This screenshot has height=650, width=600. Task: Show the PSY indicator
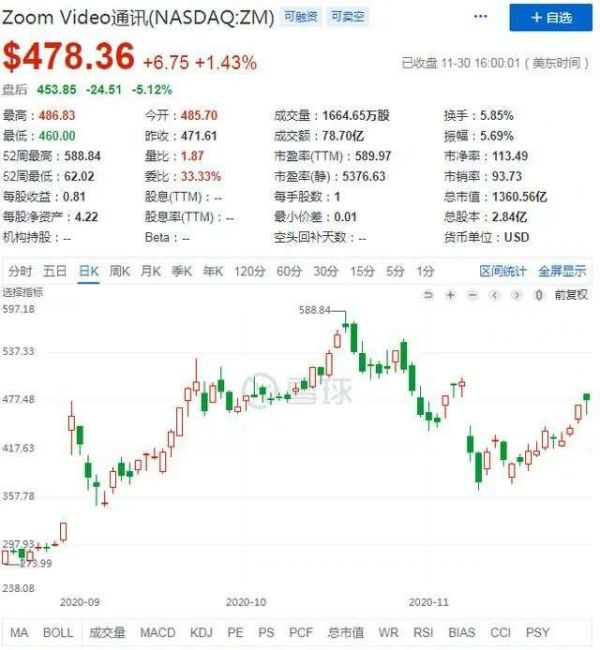click(538, 633)
